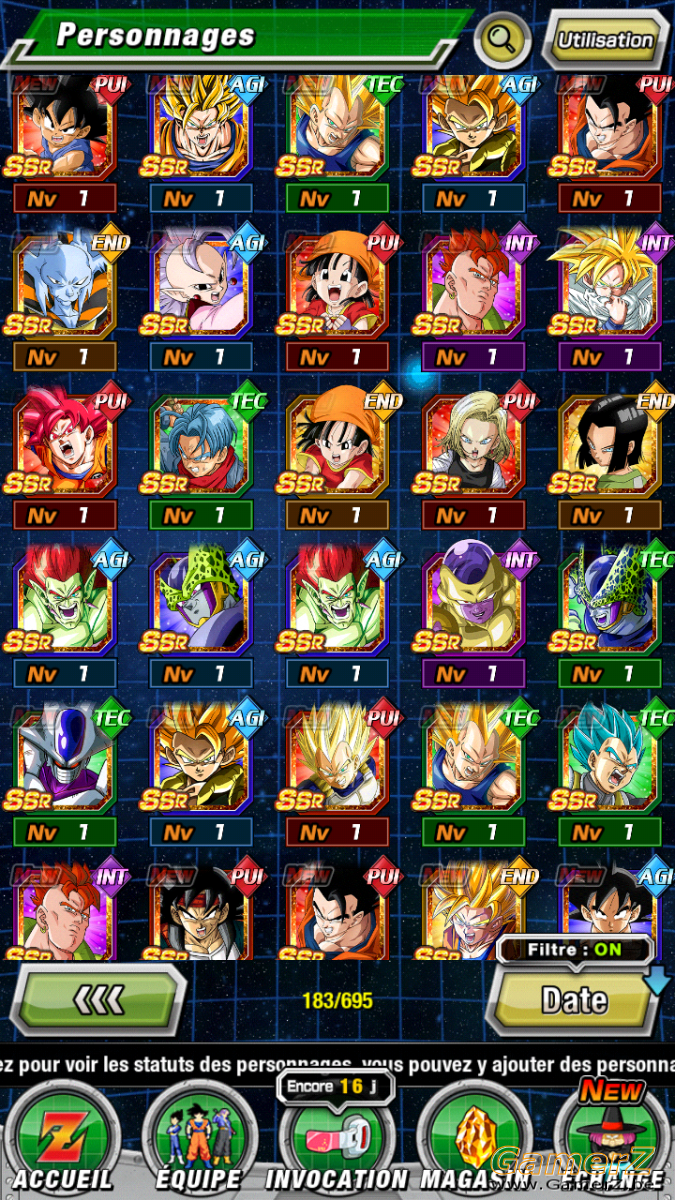
Task: Tap the Utilisation button
Action: click(605, 41)
